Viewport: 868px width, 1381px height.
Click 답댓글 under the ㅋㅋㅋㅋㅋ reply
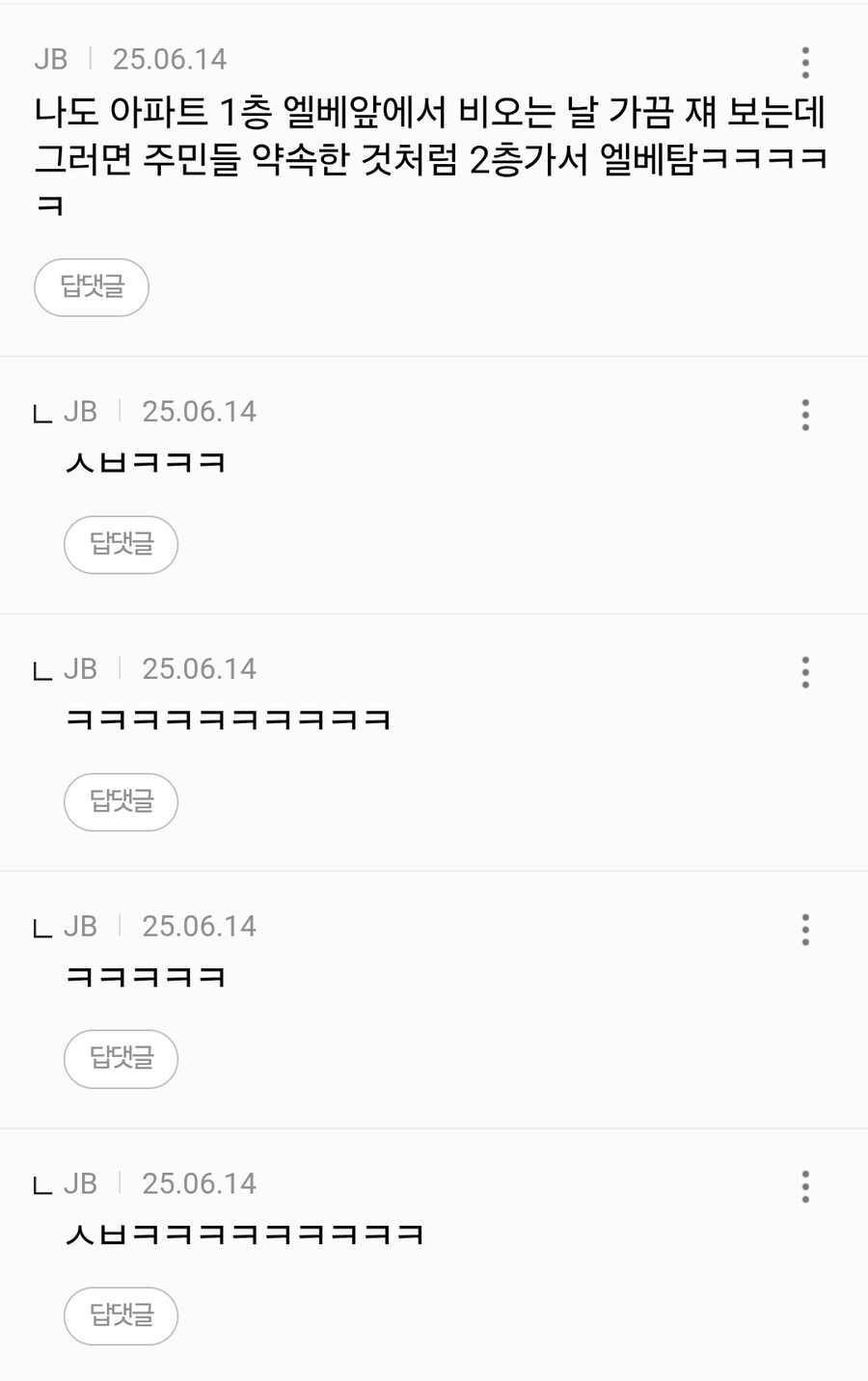pos(120,1059)
